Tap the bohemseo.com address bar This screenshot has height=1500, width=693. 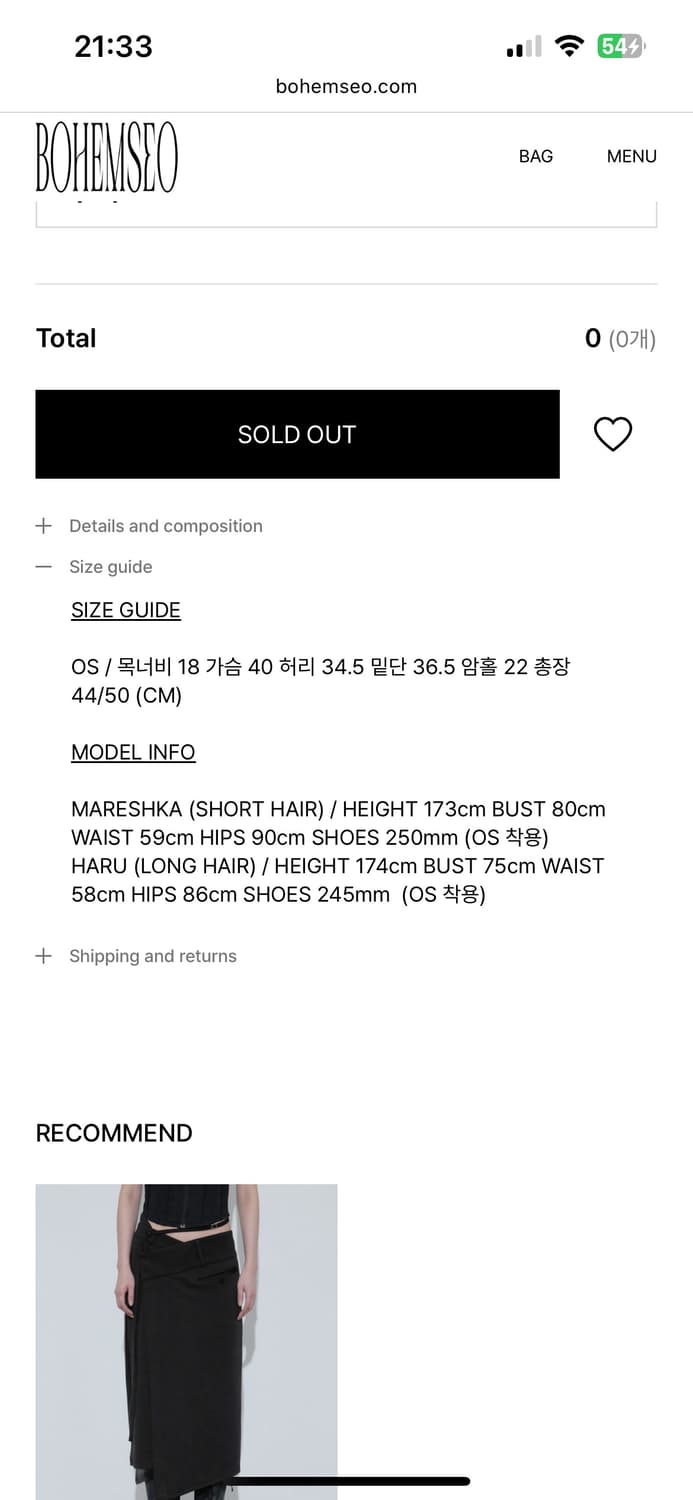346,86
